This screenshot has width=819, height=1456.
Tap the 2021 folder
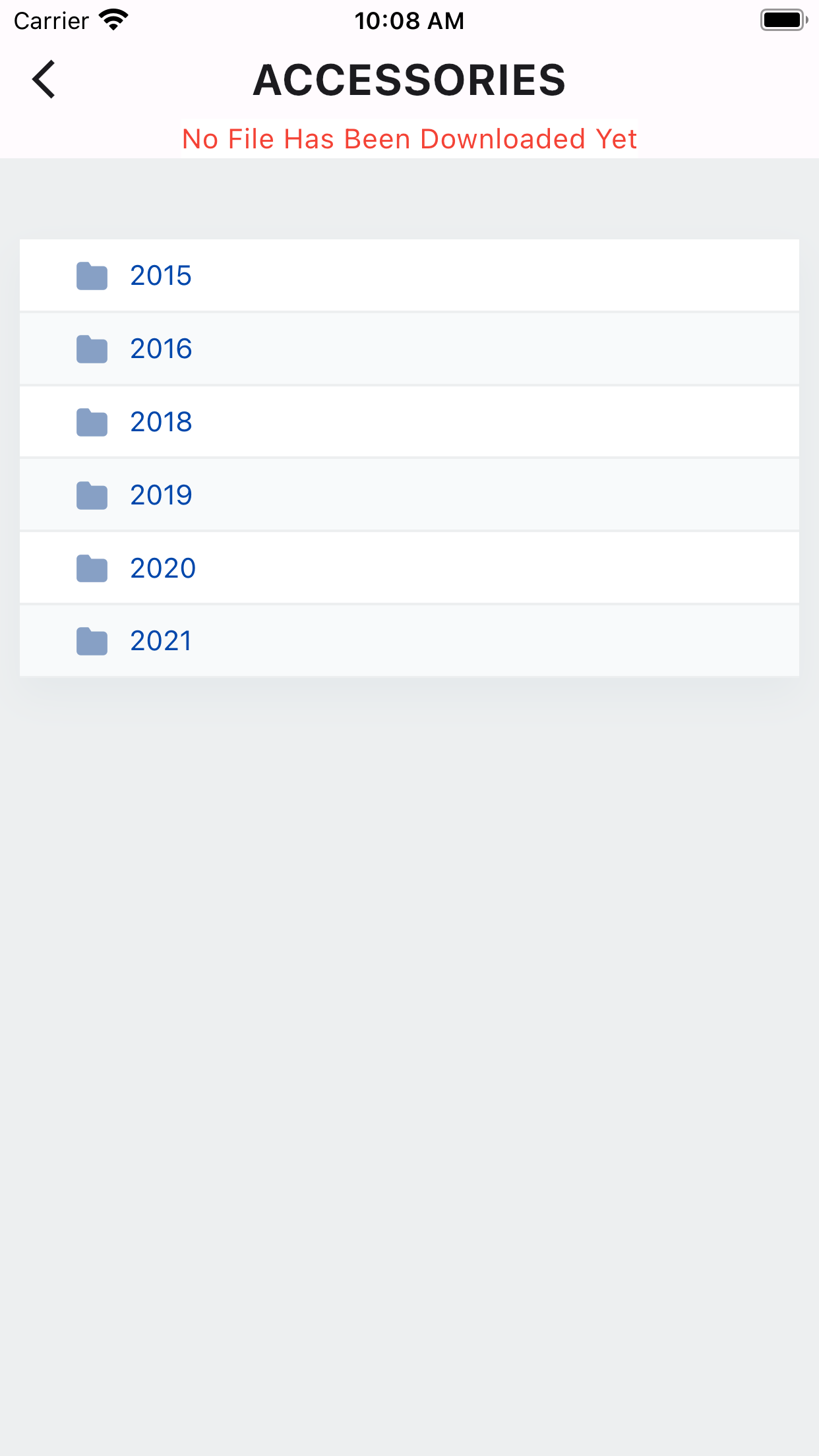coord(160,641)
